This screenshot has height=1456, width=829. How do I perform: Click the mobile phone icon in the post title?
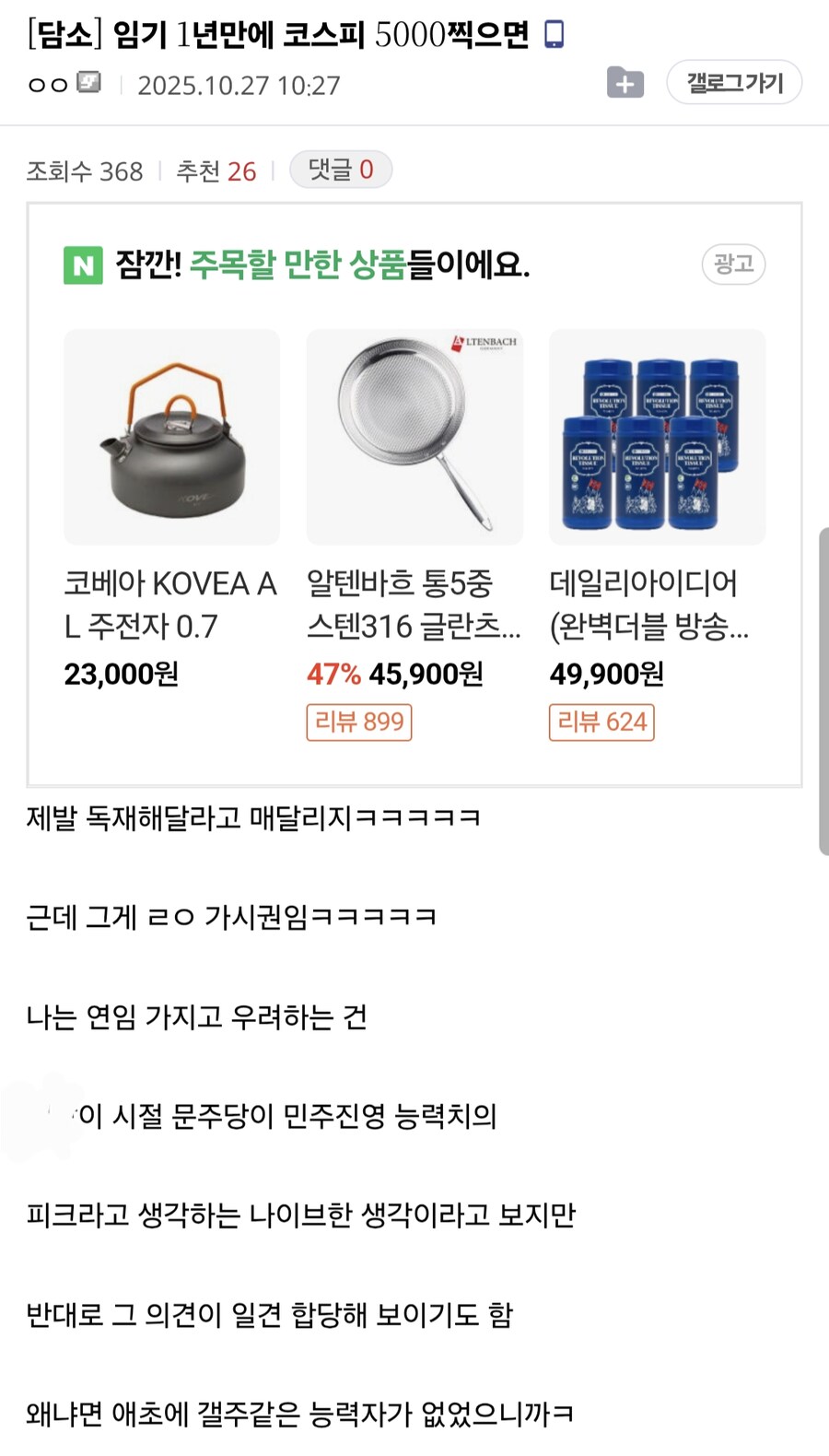(555, 31)
